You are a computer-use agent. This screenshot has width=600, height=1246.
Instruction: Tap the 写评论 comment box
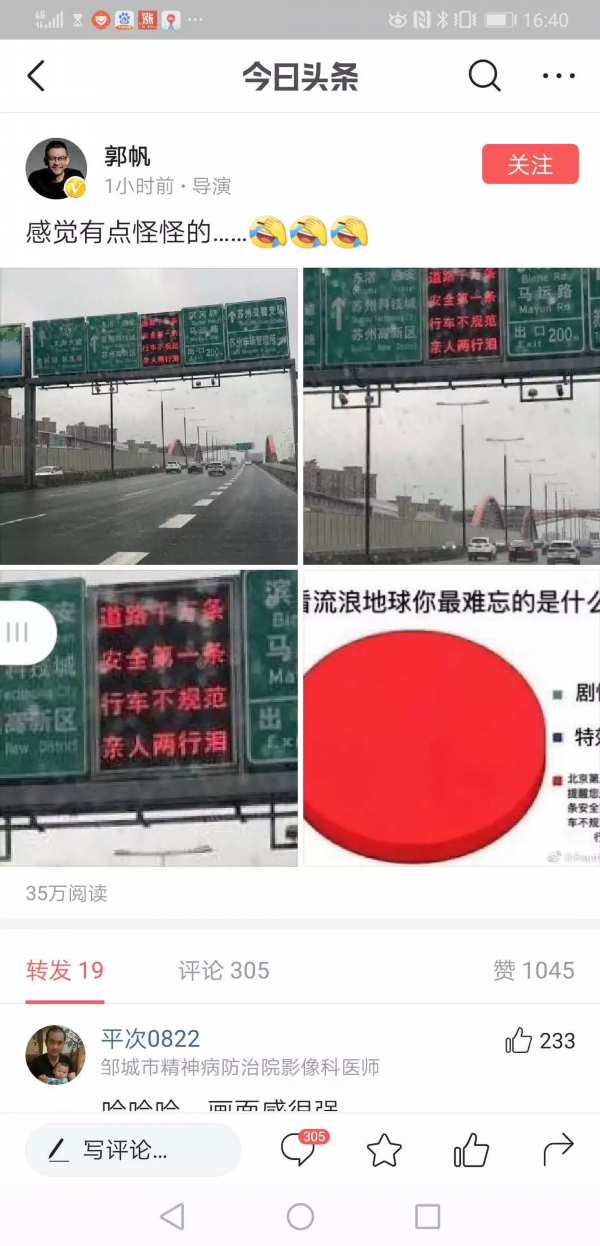(x=133, y=1150)
